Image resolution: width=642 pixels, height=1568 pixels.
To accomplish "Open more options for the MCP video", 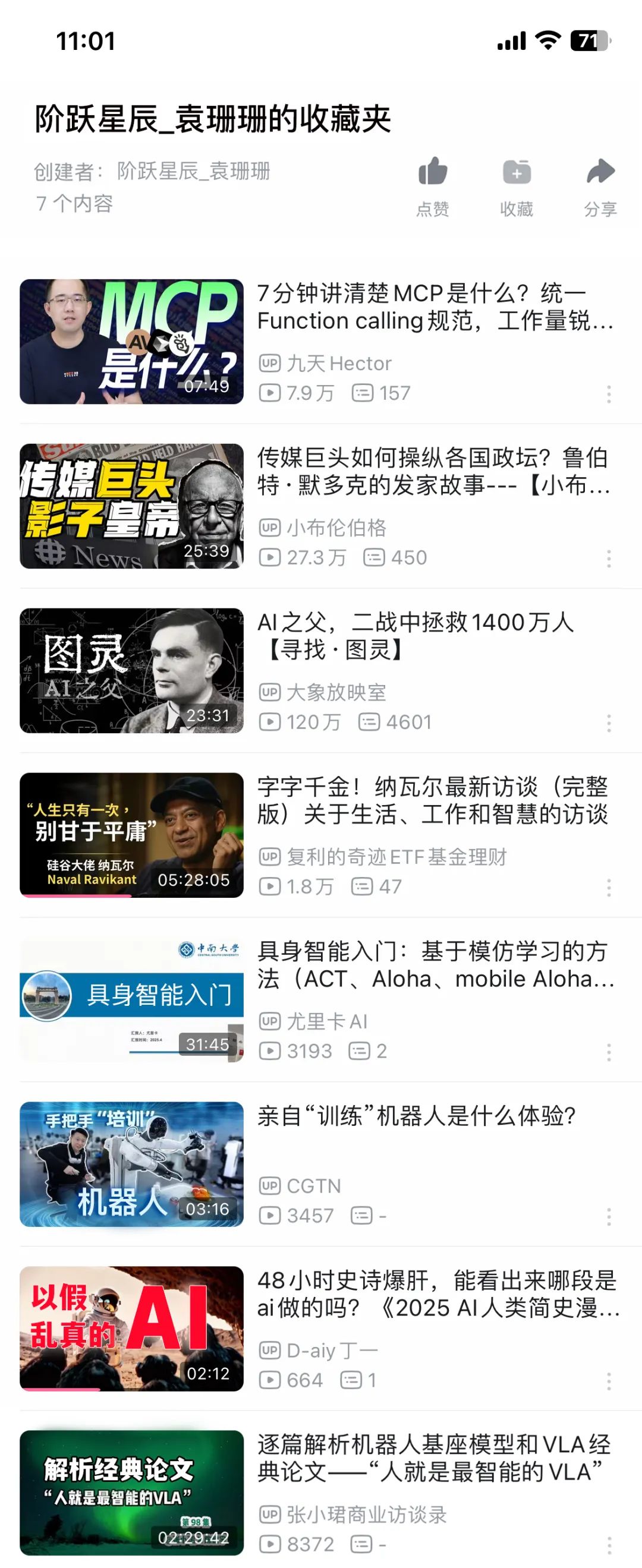I will 609,394.
